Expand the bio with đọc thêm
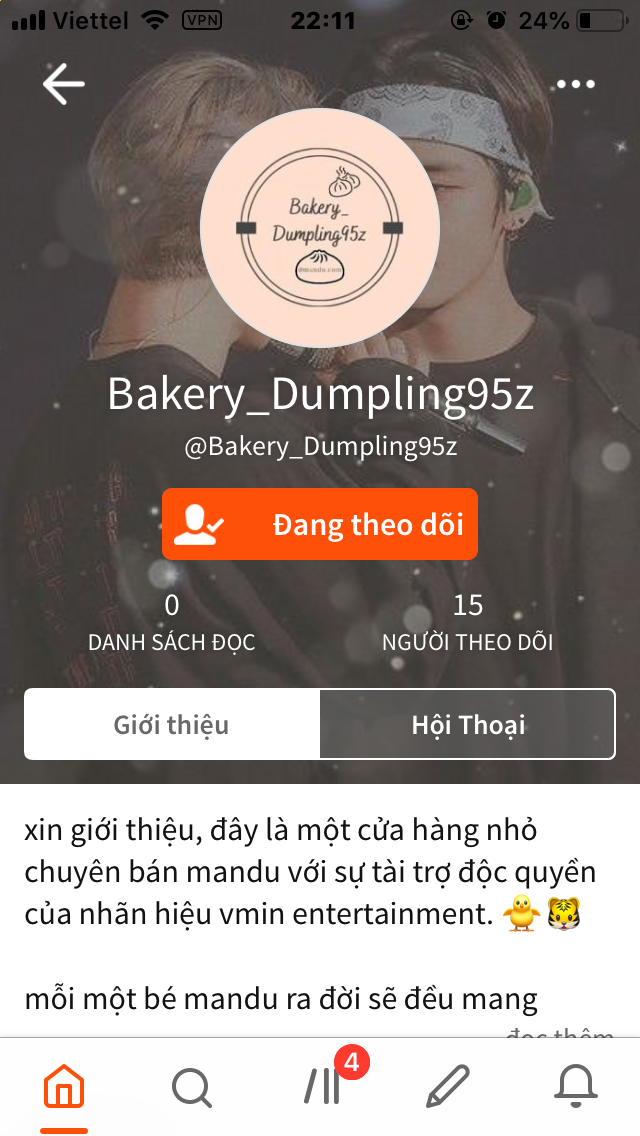The width and height of the screenshot is (640, 1136). tap(560, 1034)
